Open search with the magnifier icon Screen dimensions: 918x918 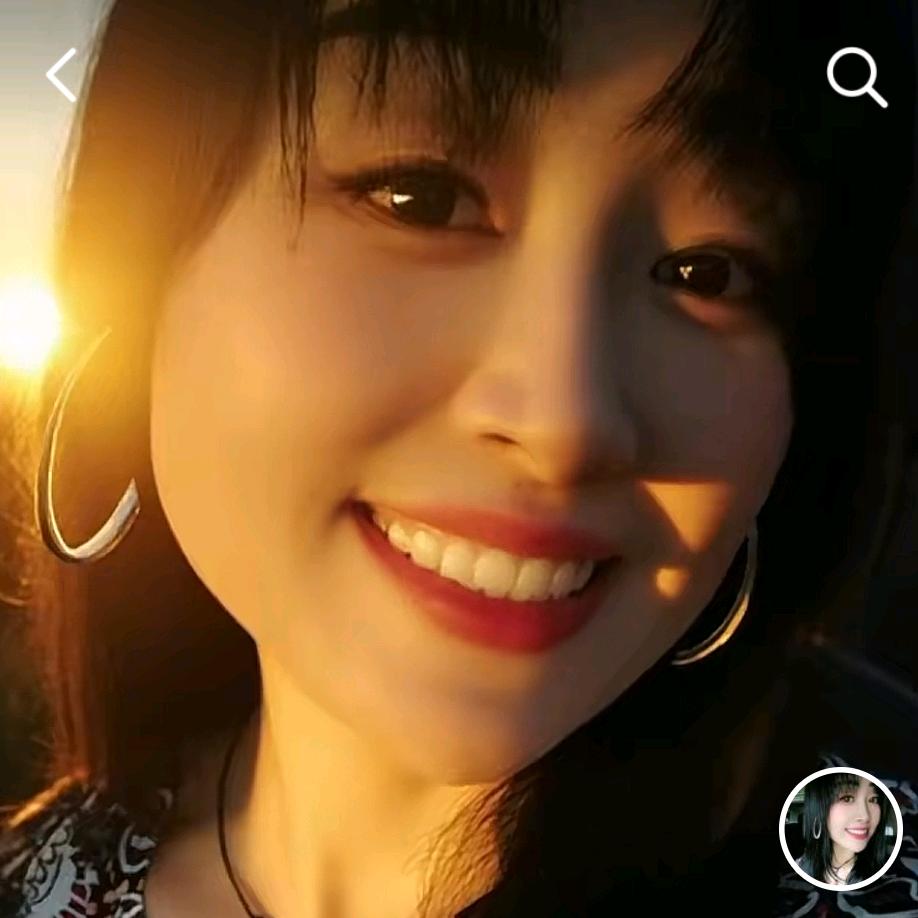click(x=857, y=76)
